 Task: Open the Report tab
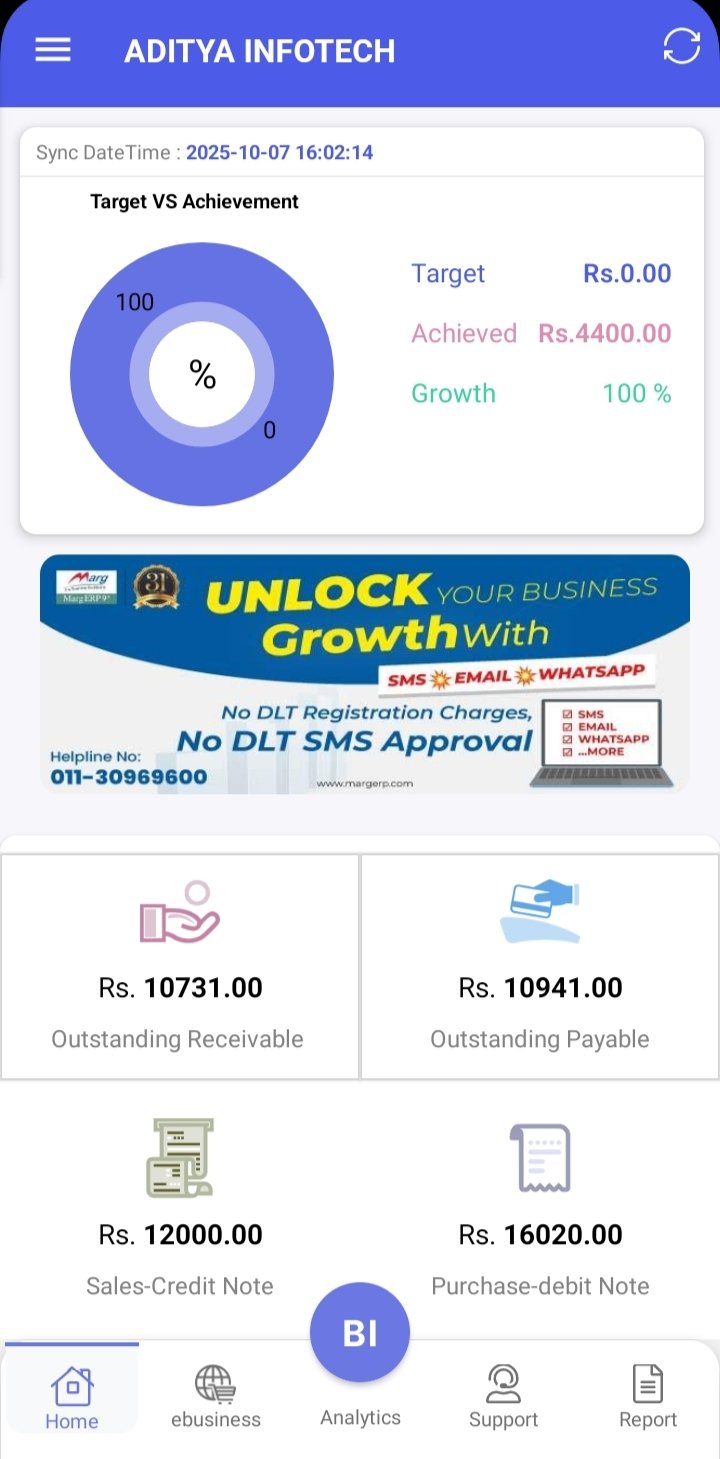point(648,1398)
